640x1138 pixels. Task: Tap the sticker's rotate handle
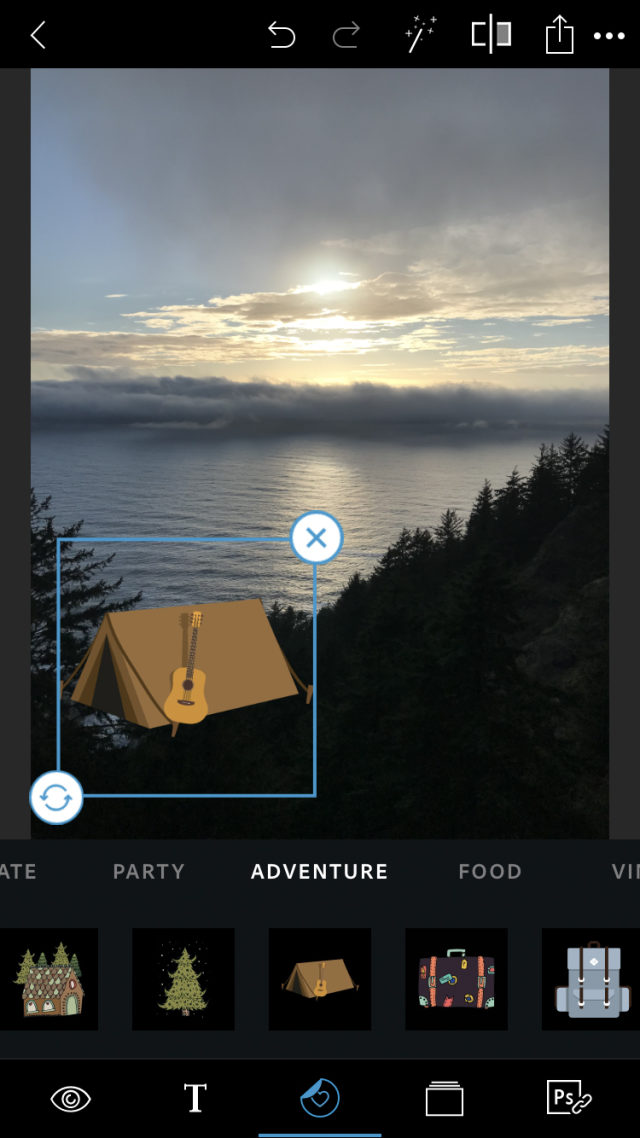pyautogui.click(x=56, y=798)
